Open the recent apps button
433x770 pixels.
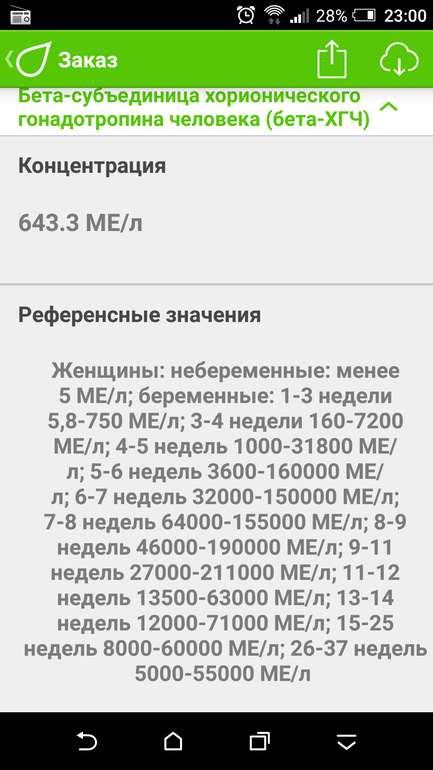[x=260, y=741]
